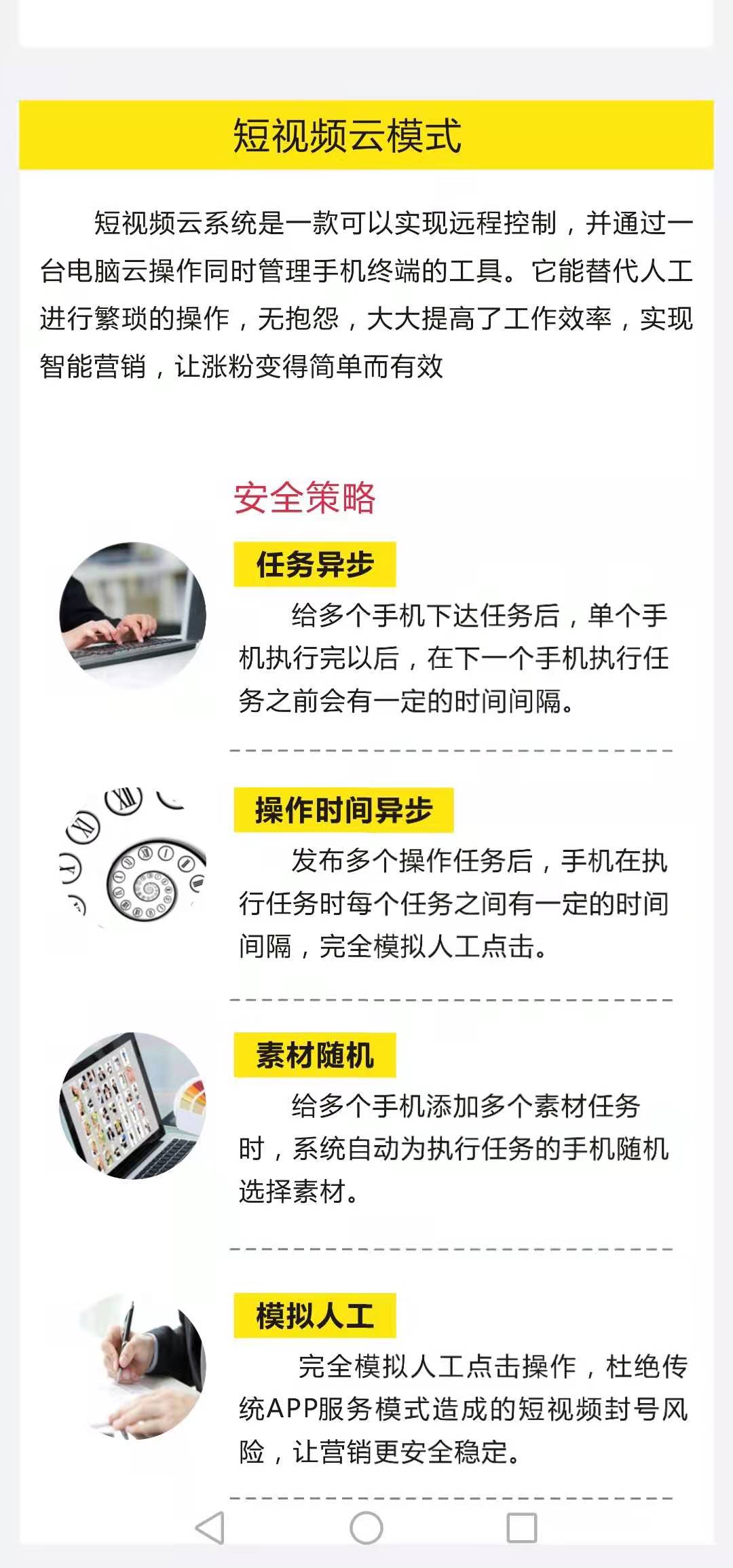Screen dimensions: 733x1568
Task: Tap the system home button
Action: [x=366, y=1528]
